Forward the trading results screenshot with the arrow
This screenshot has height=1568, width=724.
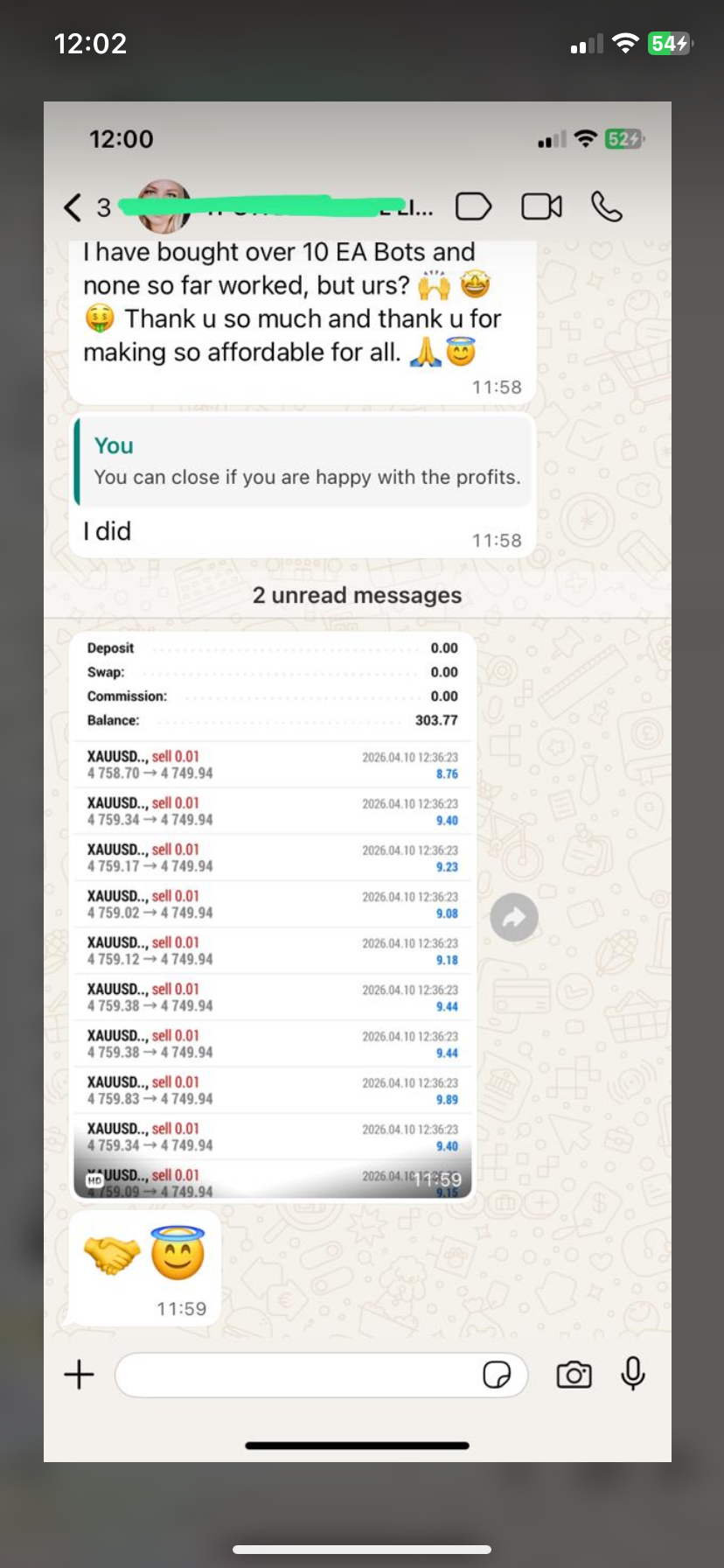(514, 917)
